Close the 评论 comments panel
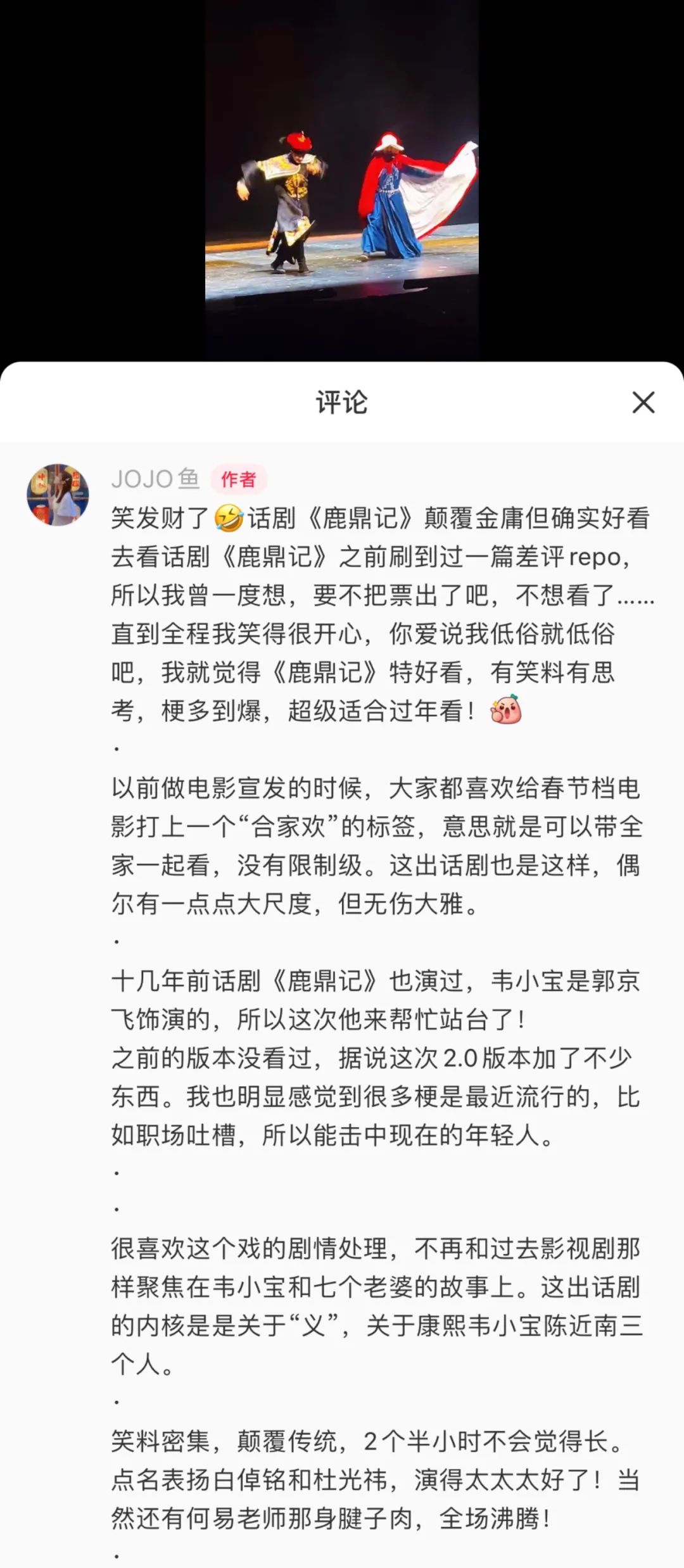684x1568 pixels. coord(643,402)
